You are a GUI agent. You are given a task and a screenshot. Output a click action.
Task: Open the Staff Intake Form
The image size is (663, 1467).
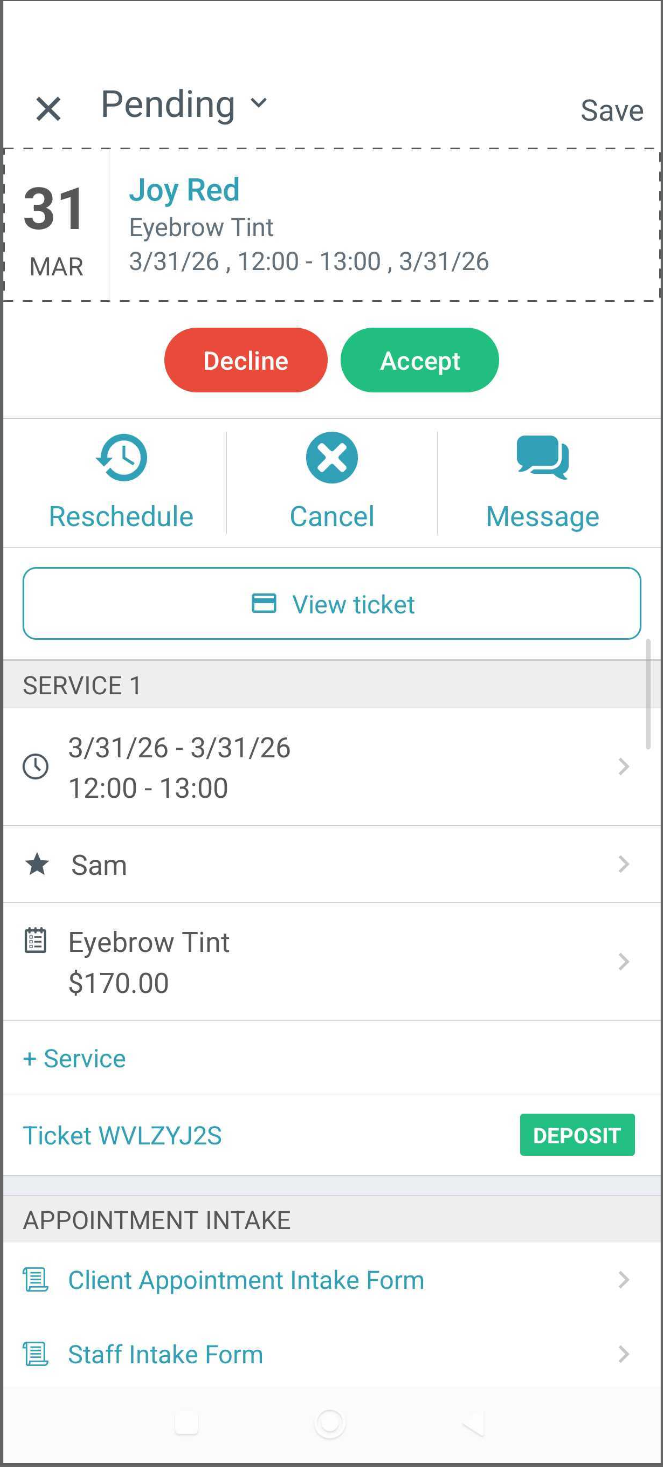point(165,1355)
